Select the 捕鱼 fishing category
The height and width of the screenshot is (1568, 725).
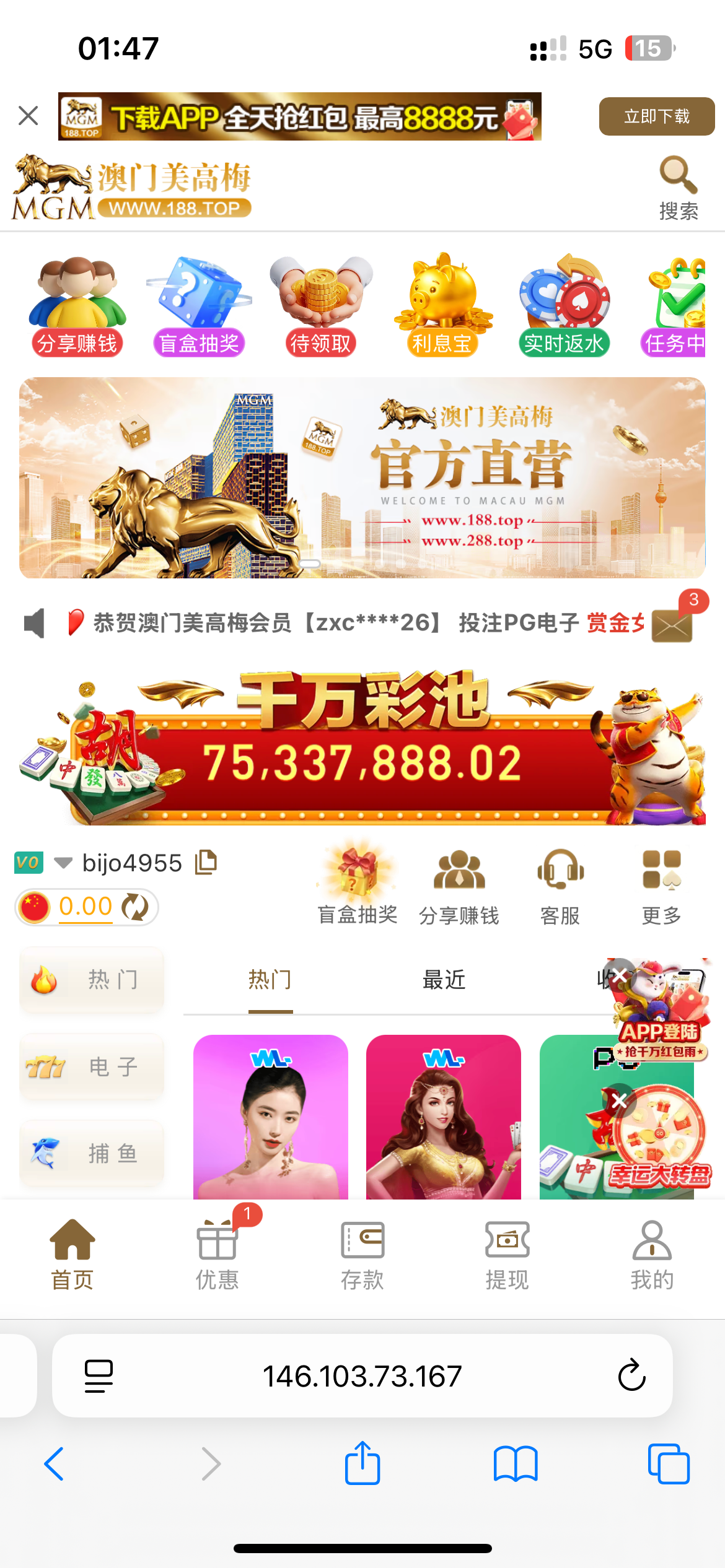point(92,1153)
